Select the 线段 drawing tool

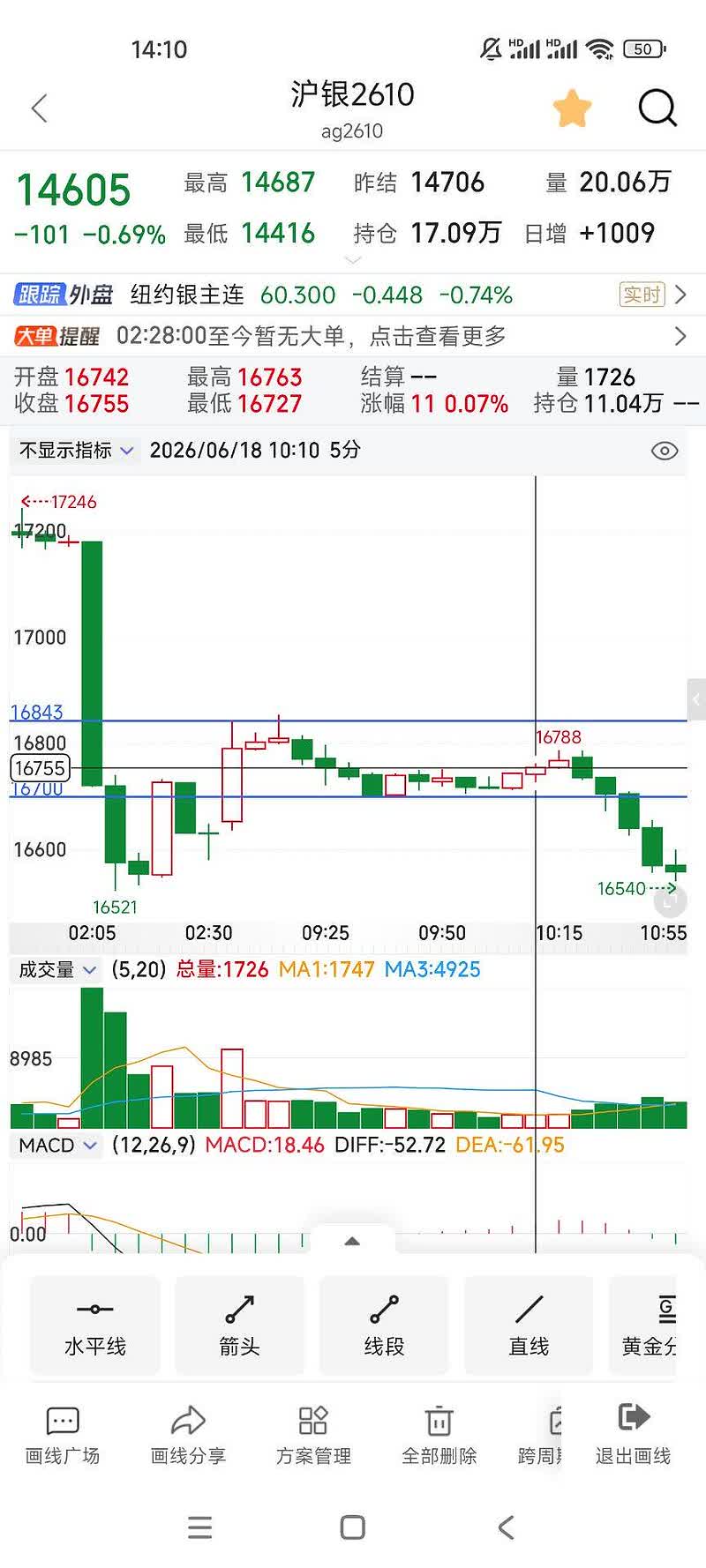[385, 1325]
